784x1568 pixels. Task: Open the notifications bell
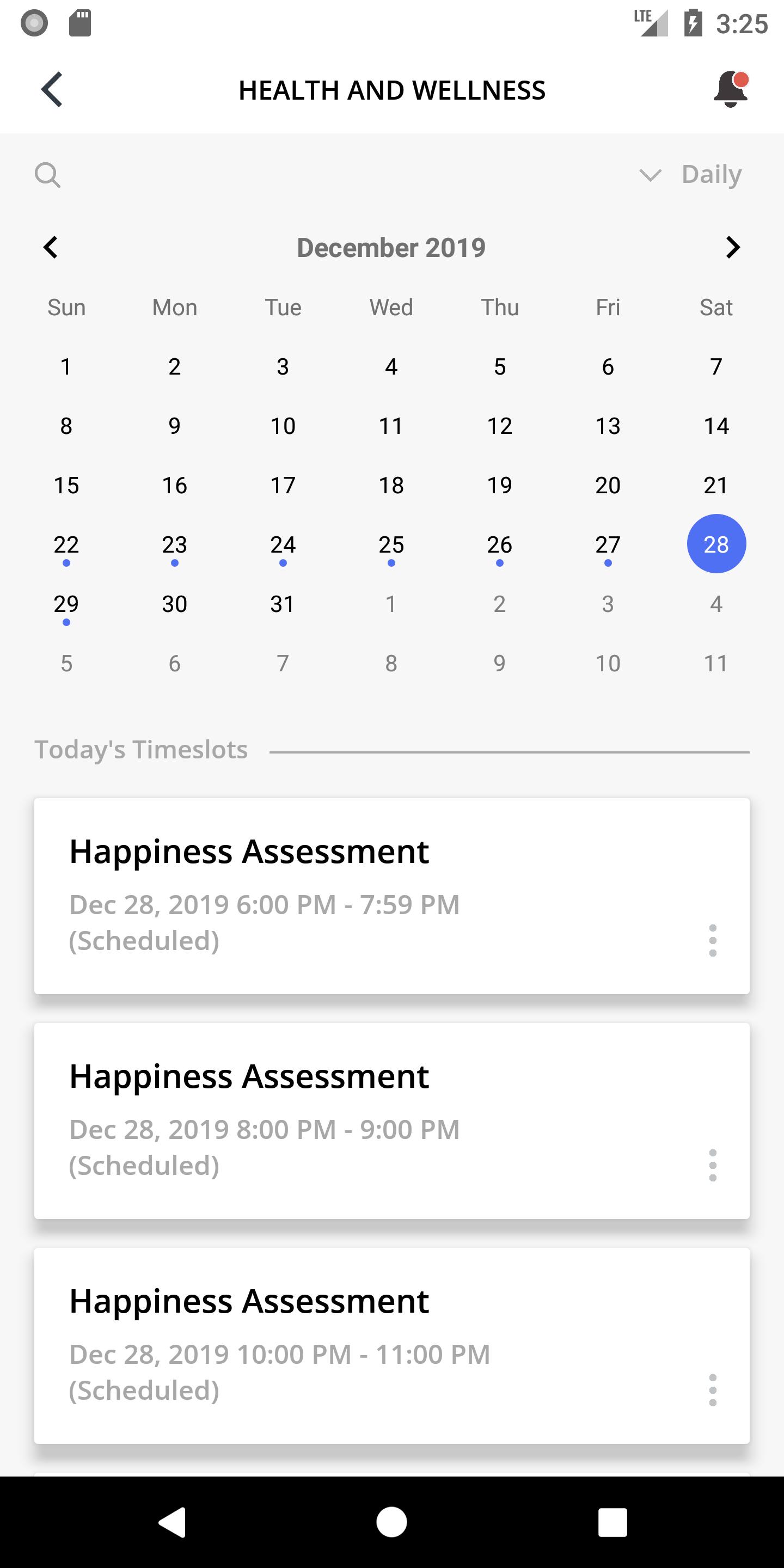pyautogui.click(x=731, y=89)
